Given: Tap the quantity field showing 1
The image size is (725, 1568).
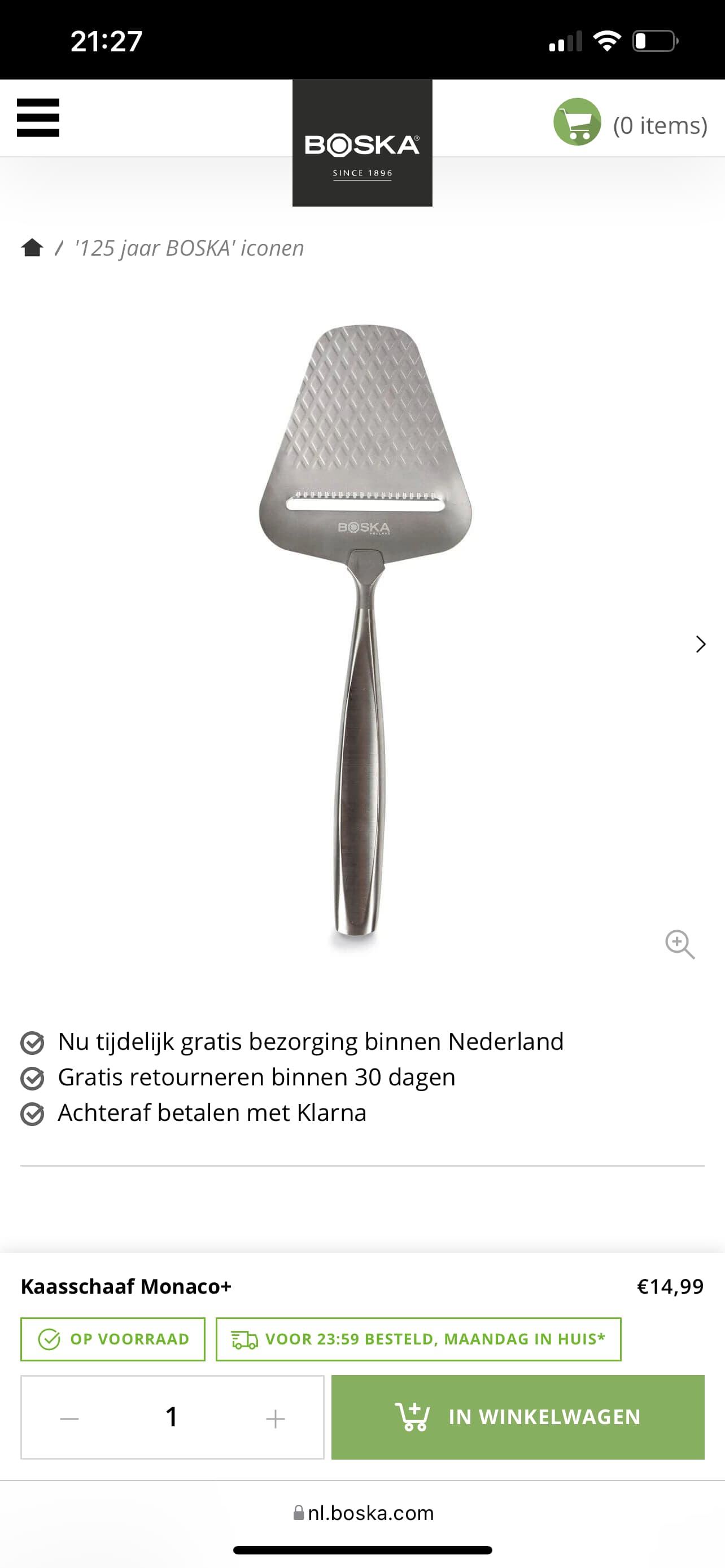Looking at the screenshot, I should pos(172,1417).
